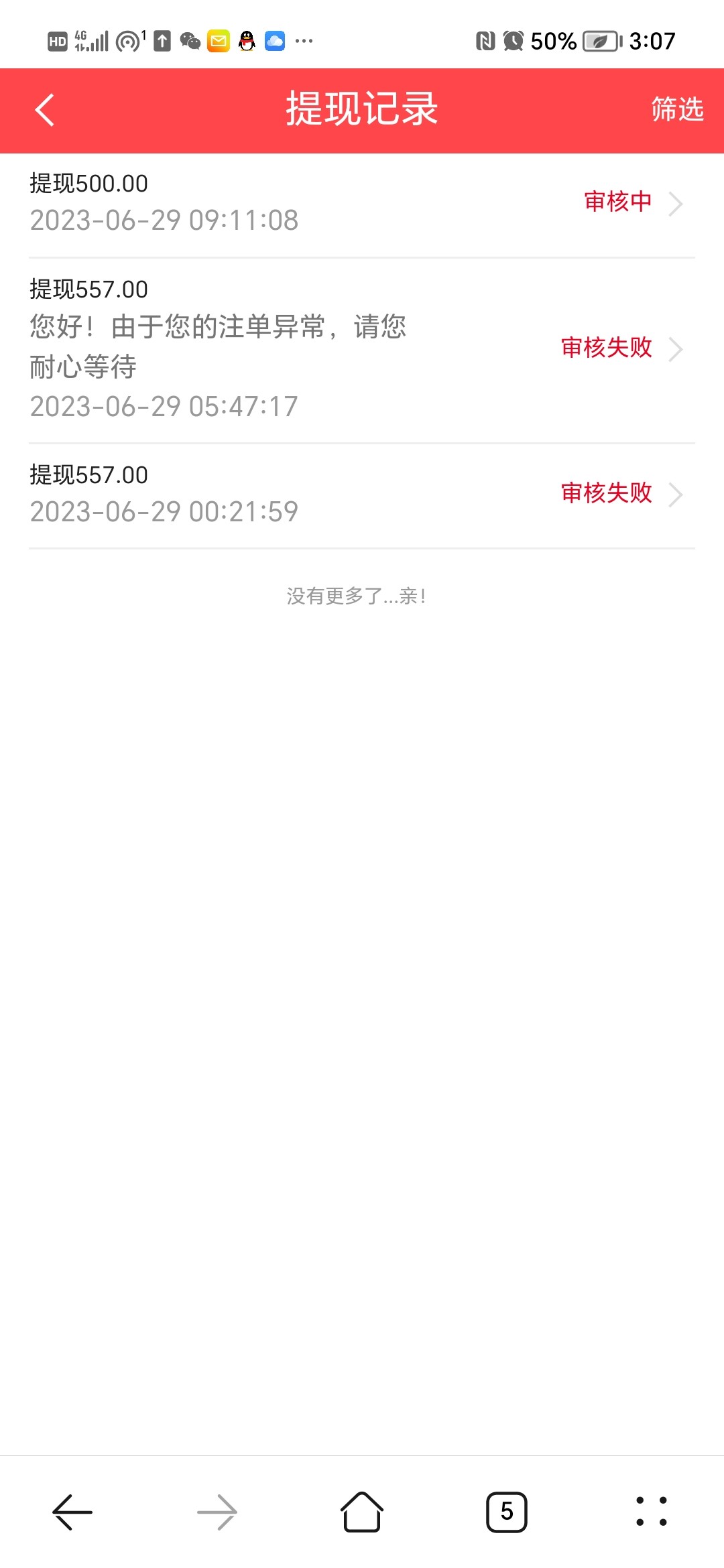The image size is (724, 1568).
Task: Open the browser's four-dot menu
Action: pos(651,1512)
